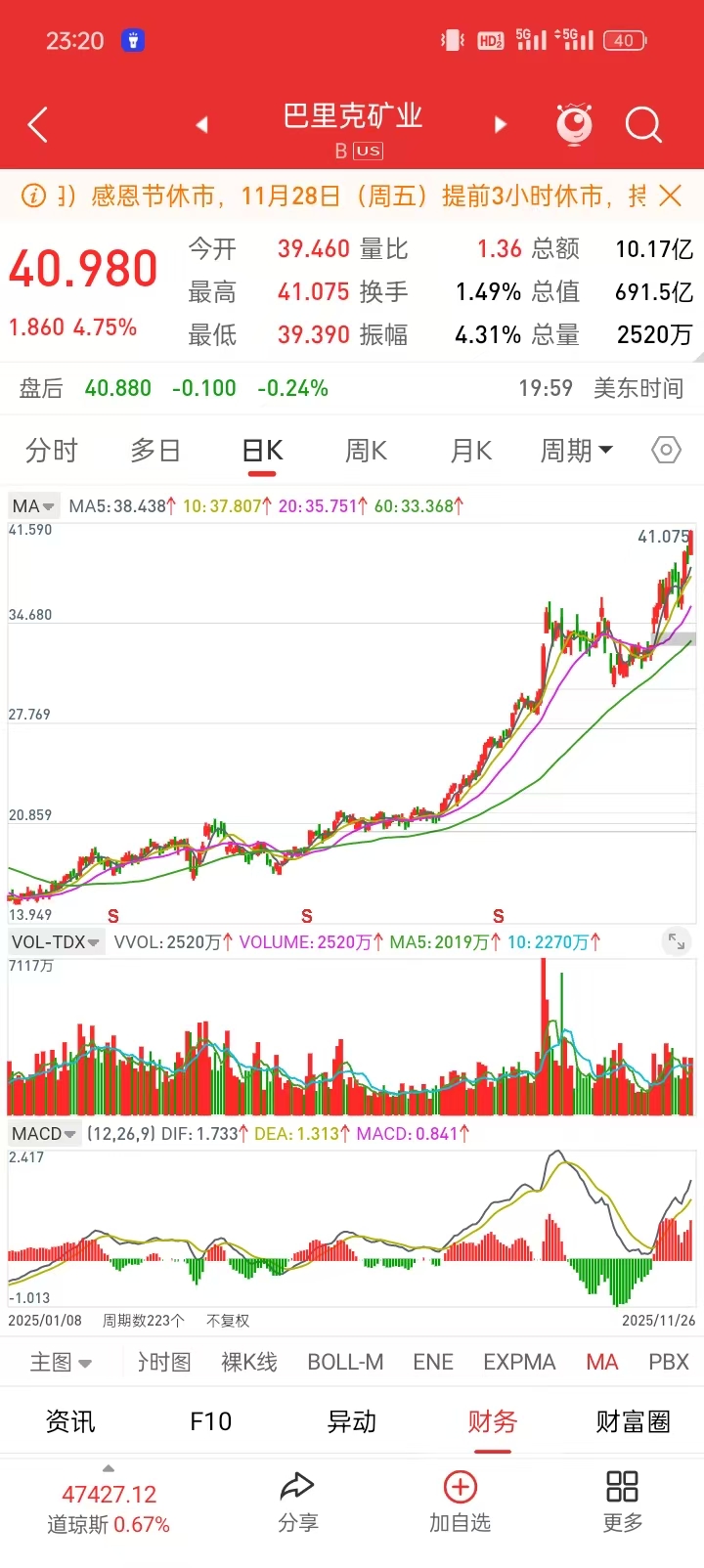Screen dimensions: 704x1568
Task: Share this stock via 分享
Action: [x=298, y=1503]
